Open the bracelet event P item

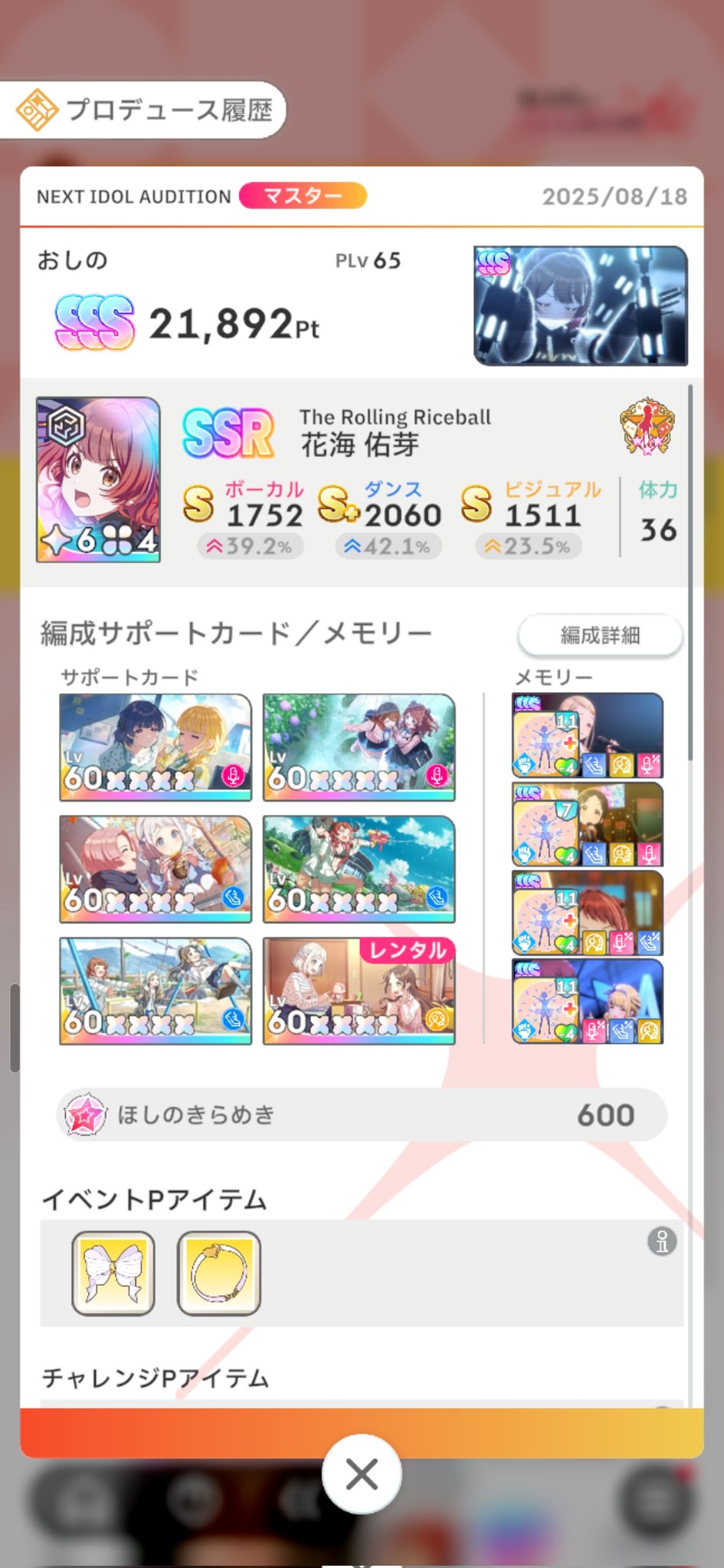[x=219, y=1272]
